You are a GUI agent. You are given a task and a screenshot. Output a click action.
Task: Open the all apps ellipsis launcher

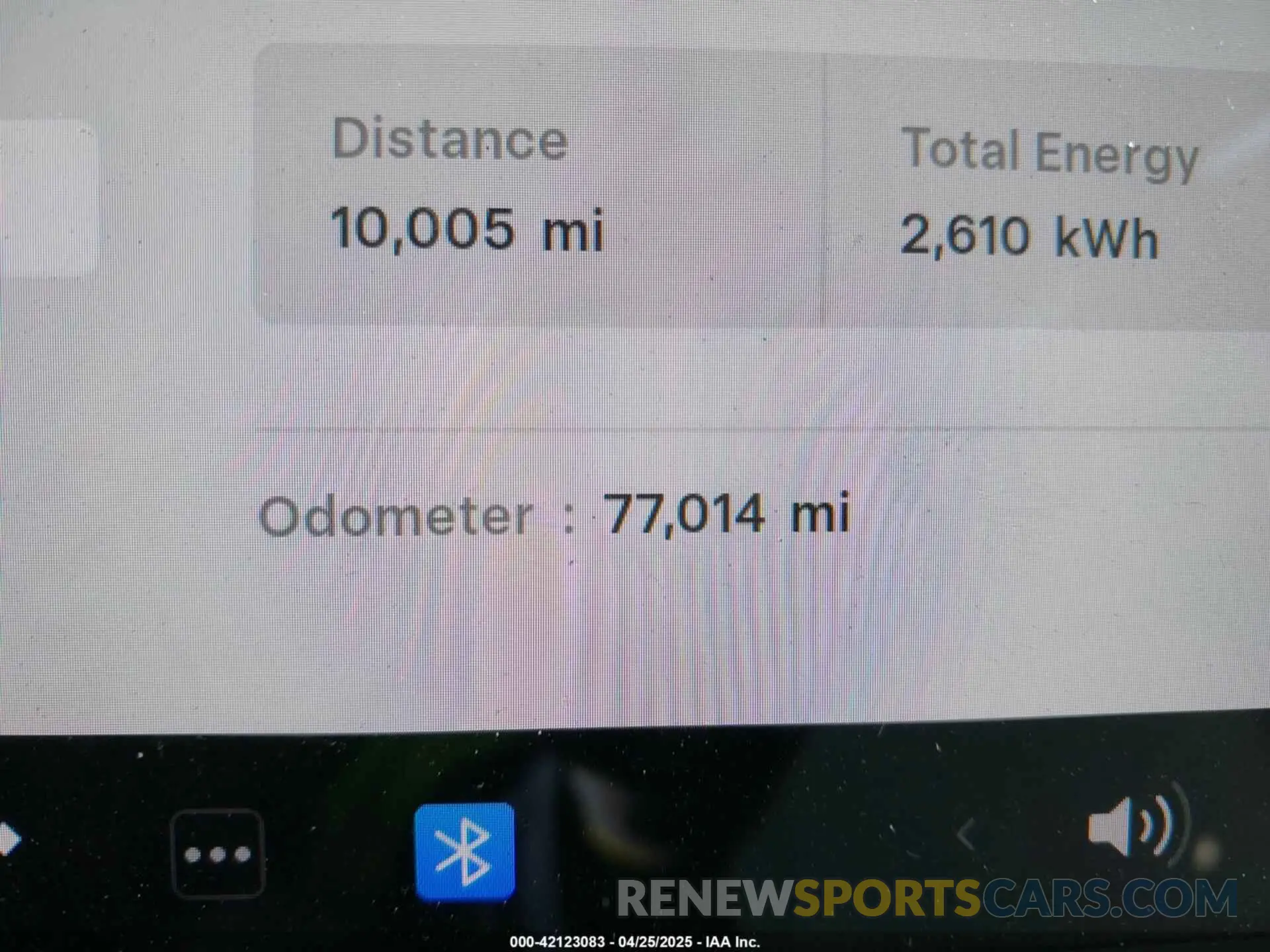coord(217,853)
